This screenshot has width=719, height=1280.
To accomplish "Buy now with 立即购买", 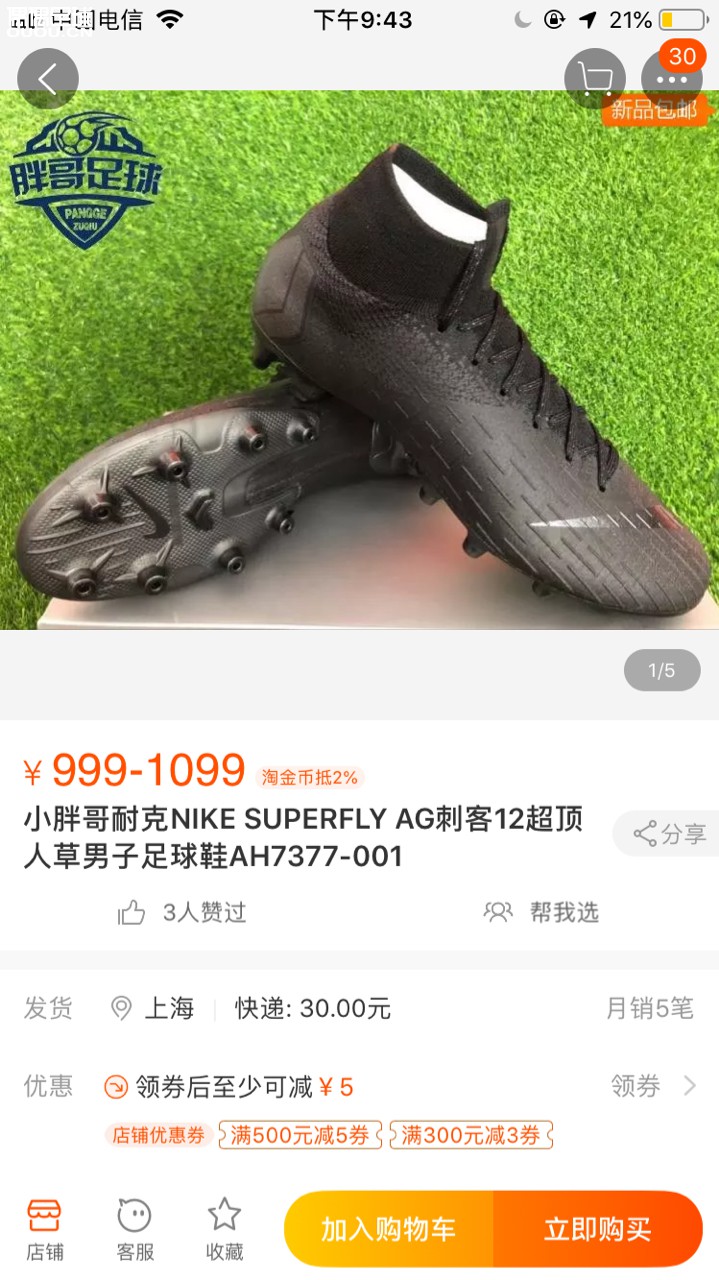I will [x=597, y=1230].
